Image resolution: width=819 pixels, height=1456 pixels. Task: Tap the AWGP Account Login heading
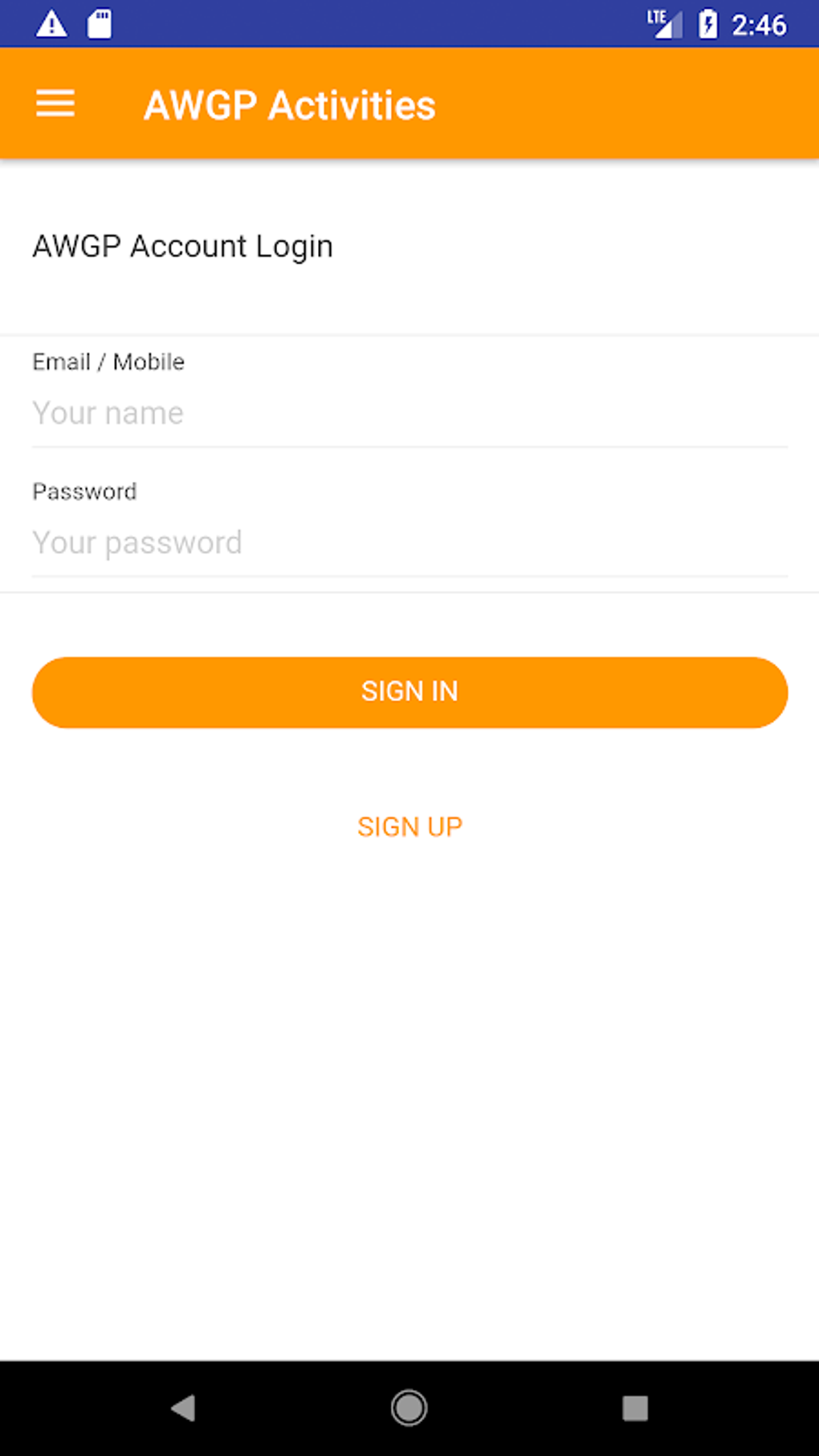182,247
